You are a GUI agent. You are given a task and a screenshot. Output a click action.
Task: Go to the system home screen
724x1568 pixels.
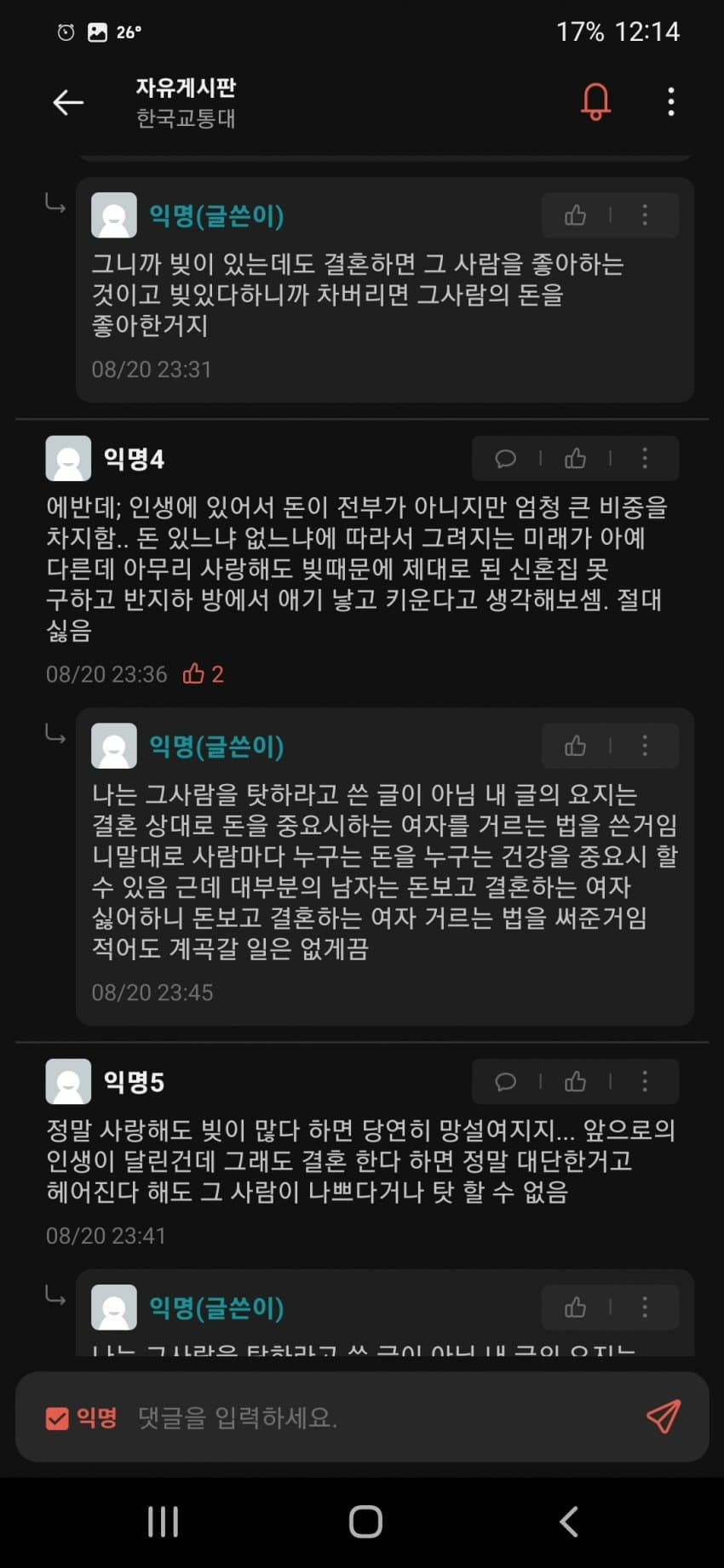[x=365, y=1521]
